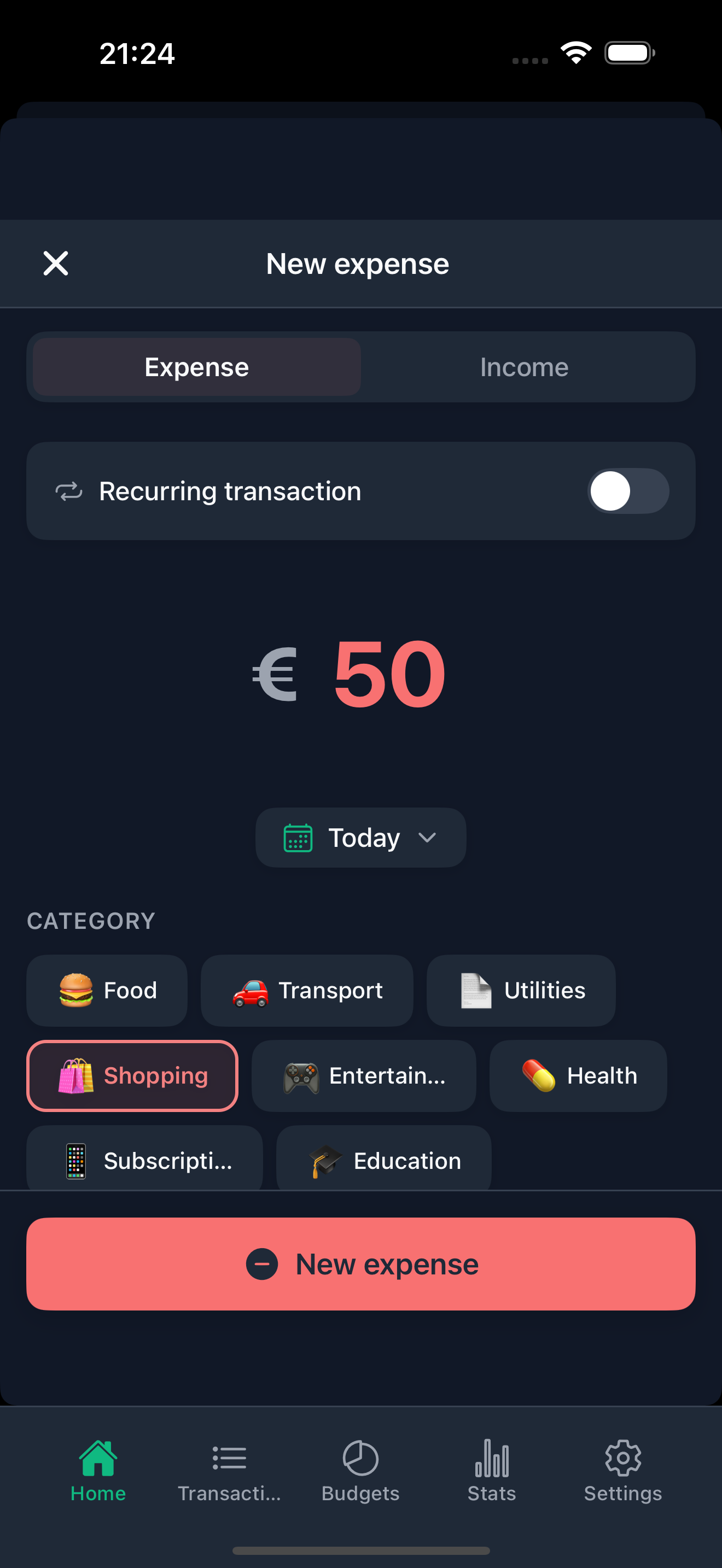Close the New expense sheet
This screenshot has height=1568, width=722.
pyautogui.click(x=55, y=264)
